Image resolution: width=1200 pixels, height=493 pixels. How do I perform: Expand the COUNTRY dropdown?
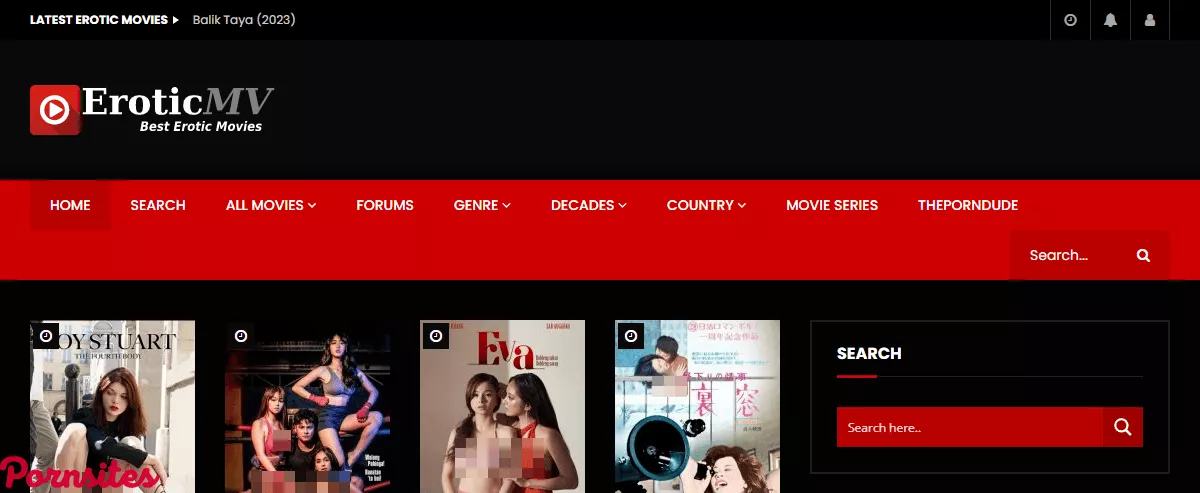tap(706, 205)
